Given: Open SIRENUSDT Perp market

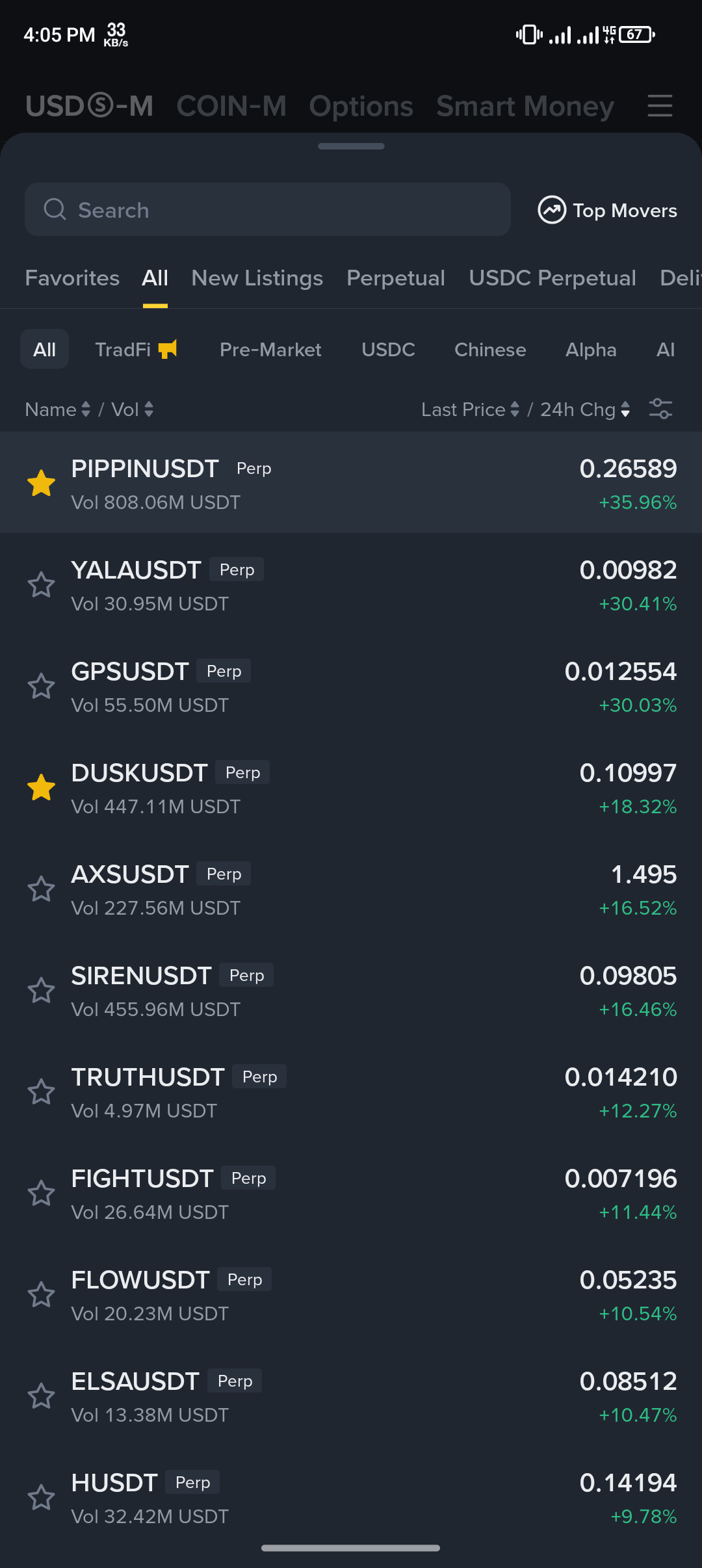Looking at the screenshot, I should pos(351,991).
